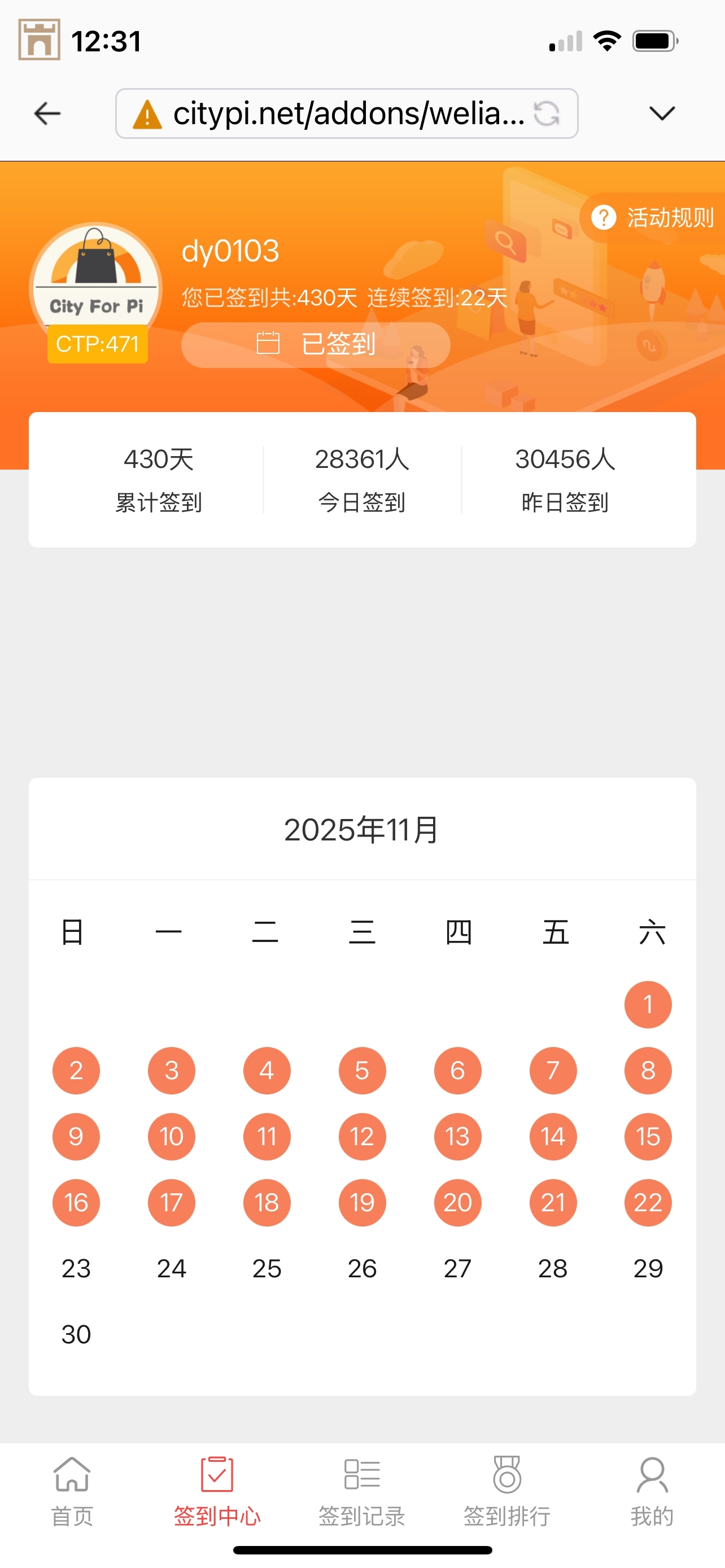Go back with the browser arrow
Viewport: 725px width, 1568px height.
coord(47,113)
